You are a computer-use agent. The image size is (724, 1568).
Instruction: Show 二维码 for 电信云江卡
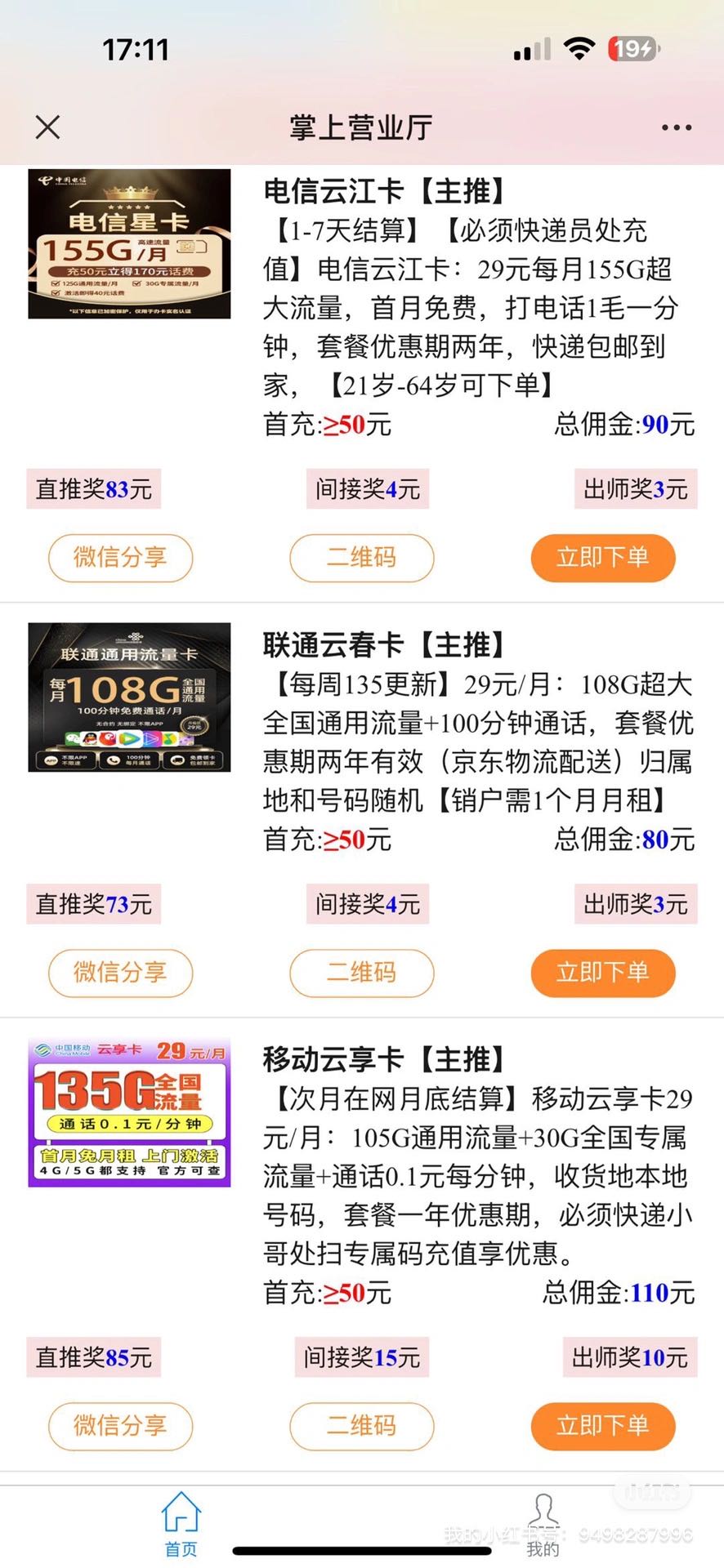point(361,558)
